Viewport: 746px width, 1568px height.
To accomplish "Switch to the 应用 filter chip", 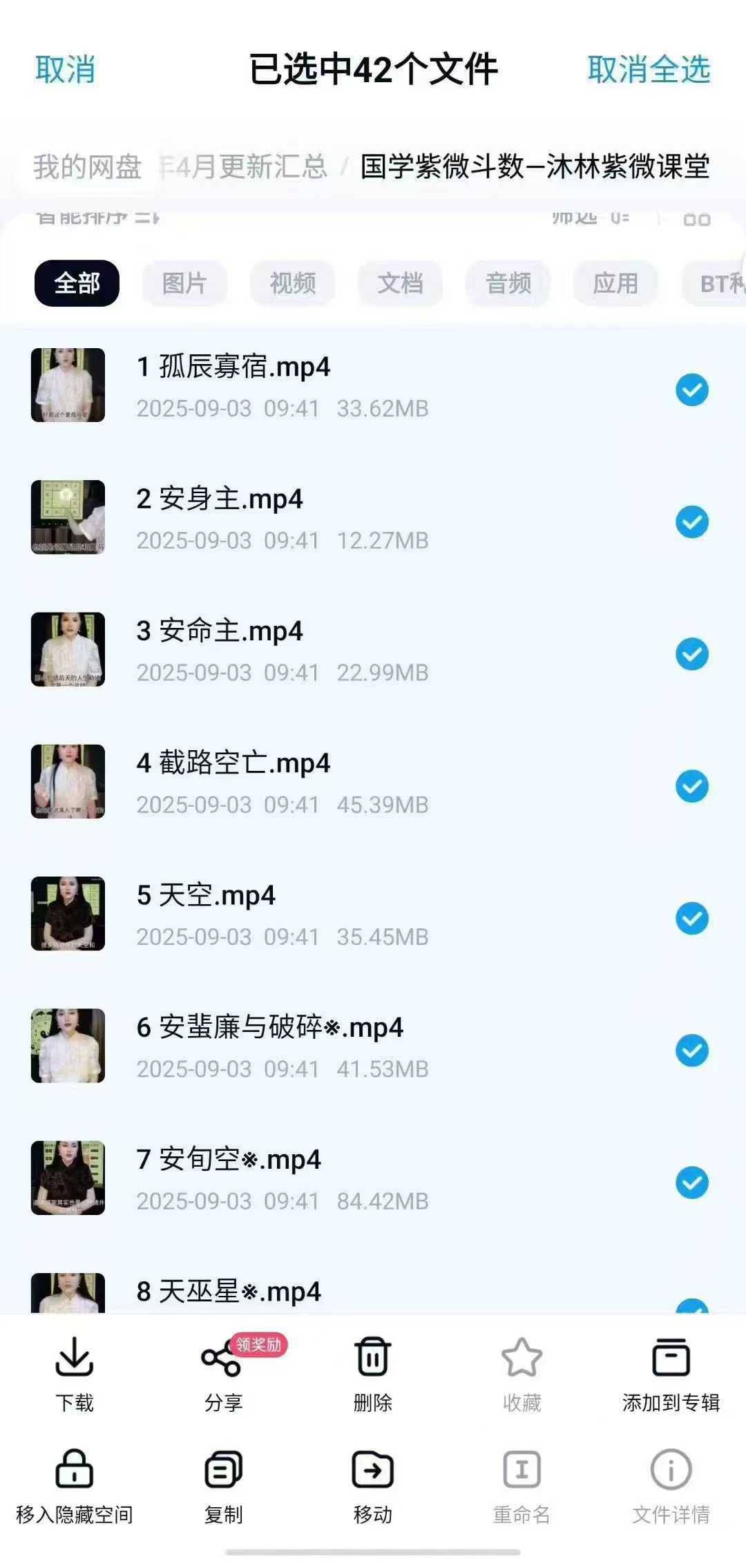I will 615,283.
